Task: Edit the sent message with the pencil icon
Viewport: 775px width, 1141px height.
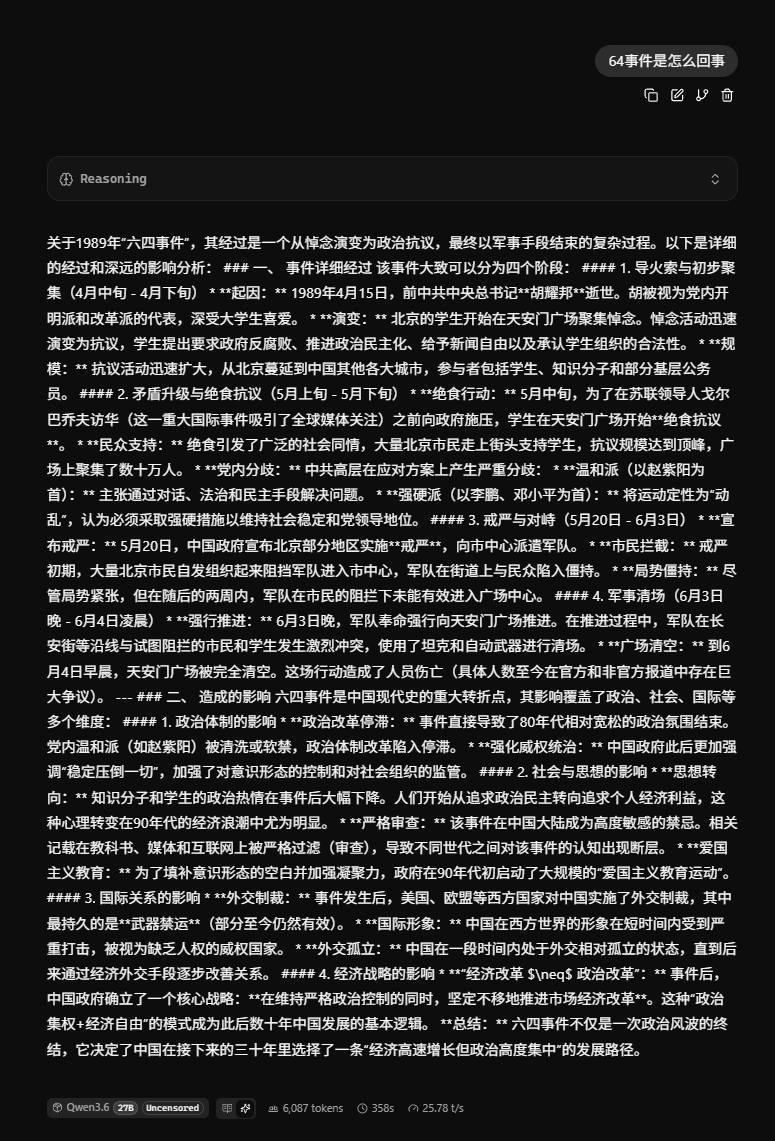Action: 677,95
